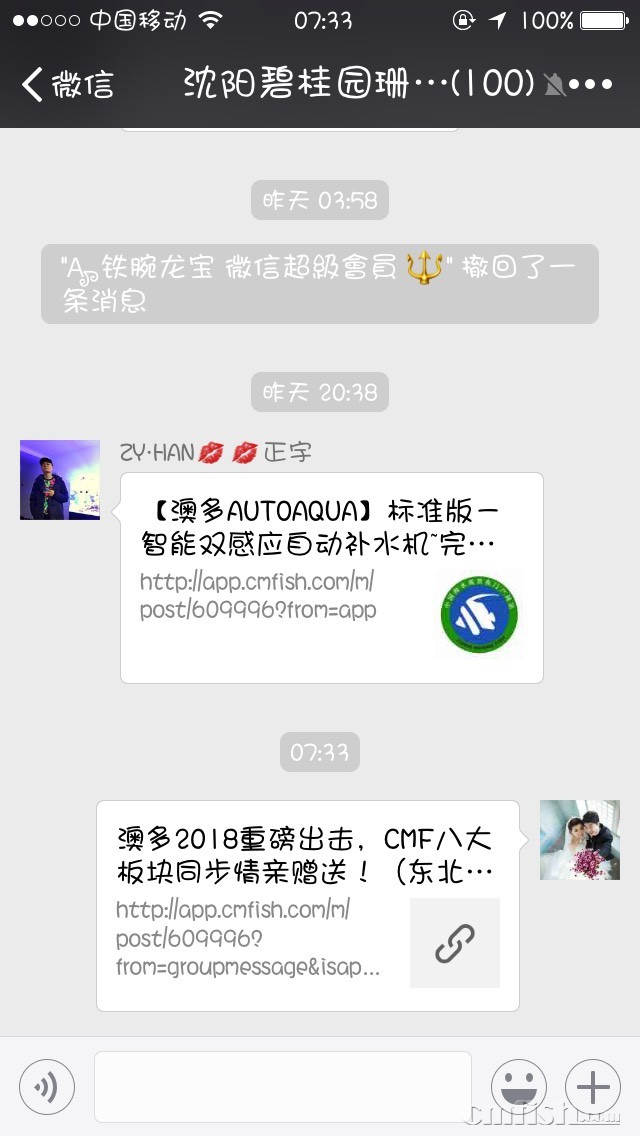Switch to voice message input
This screenshot has height=1136, width=640.
47,1087
